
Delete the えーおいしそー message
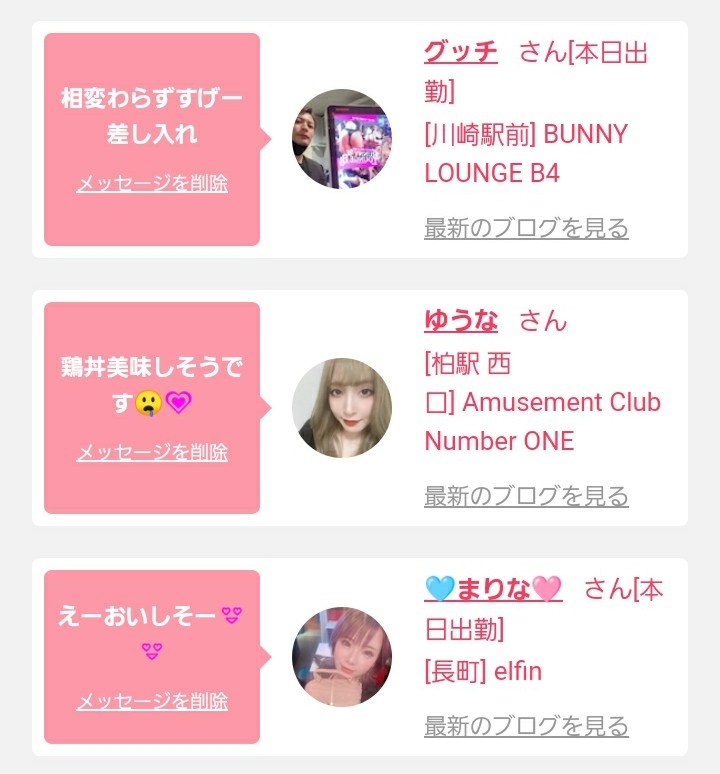click(152, 701)
